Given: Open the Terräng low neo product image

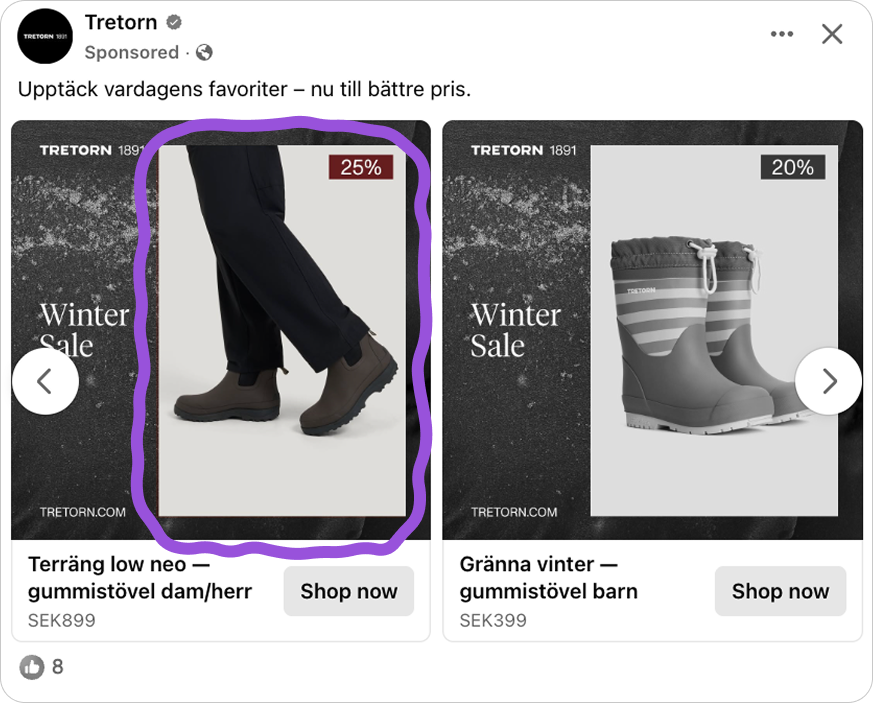Looking at the screenshot, I should (282, 330).
